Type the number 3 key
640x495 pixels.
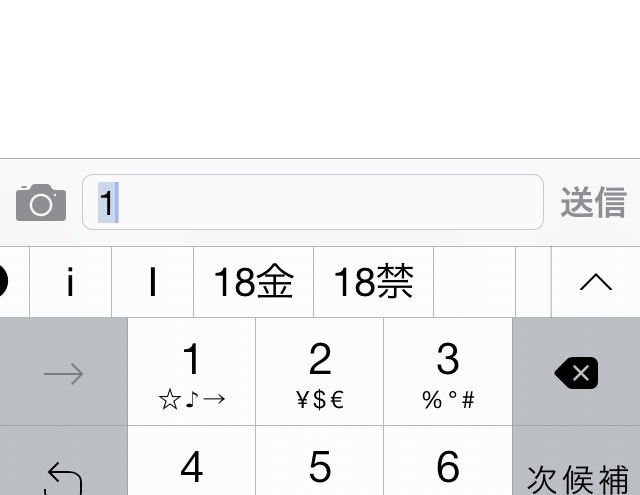pyautogui.click(x=448, y=373)
